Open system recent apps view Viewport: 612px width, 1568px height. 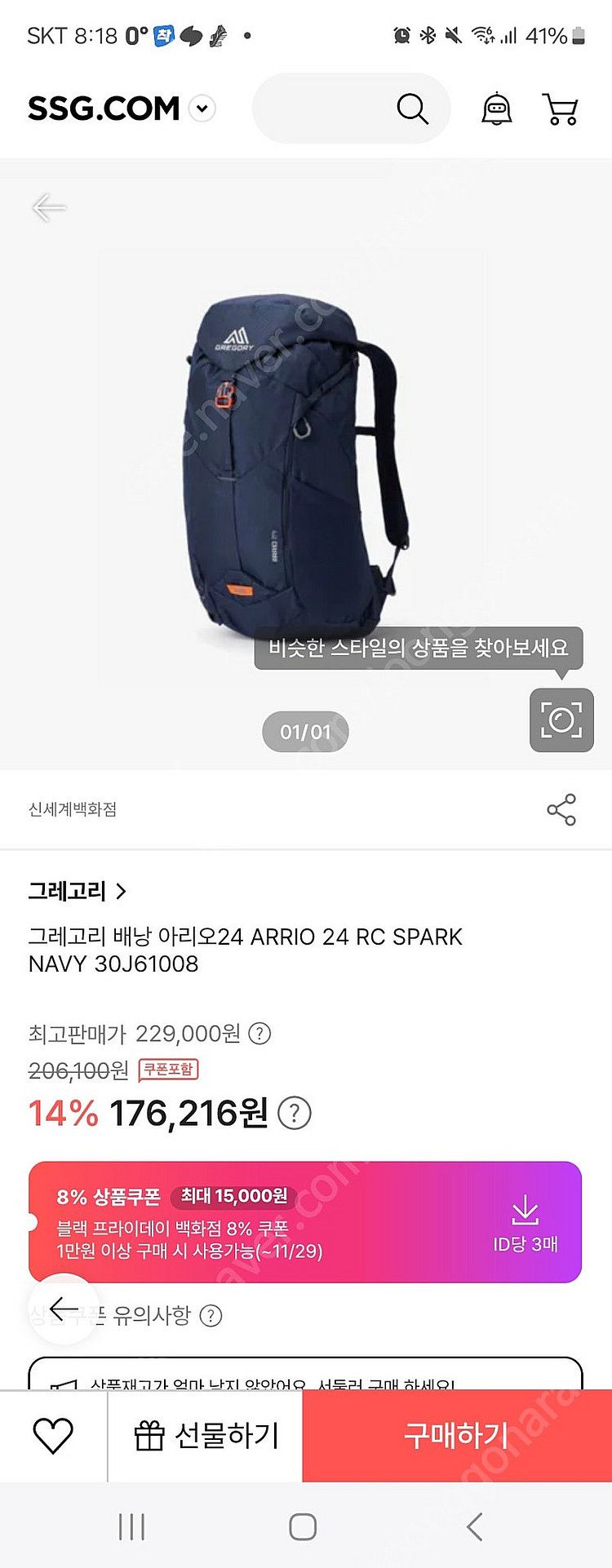coord(131,1526)
